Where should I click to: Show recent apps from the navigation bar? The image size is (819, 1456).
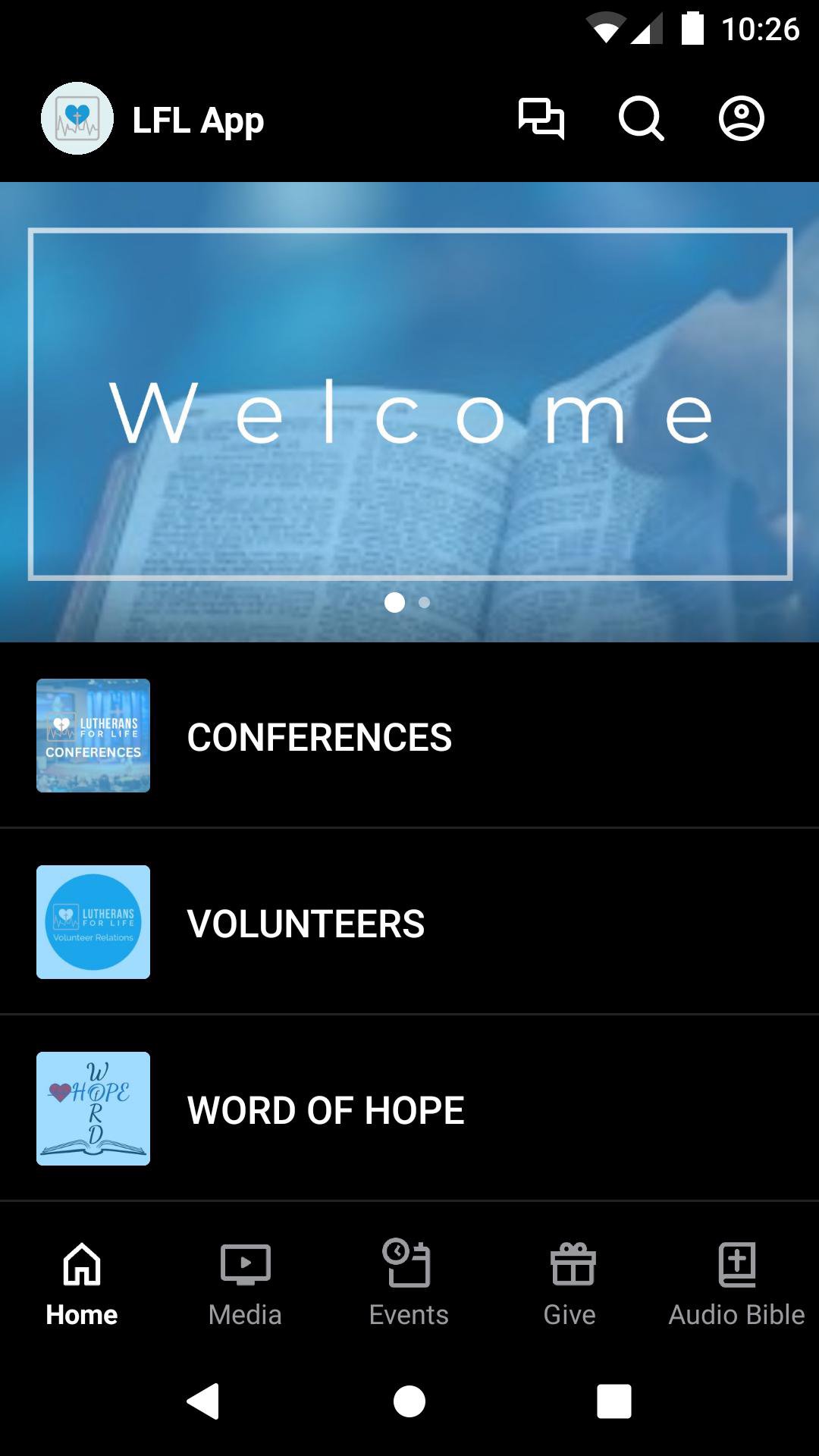613,1401
